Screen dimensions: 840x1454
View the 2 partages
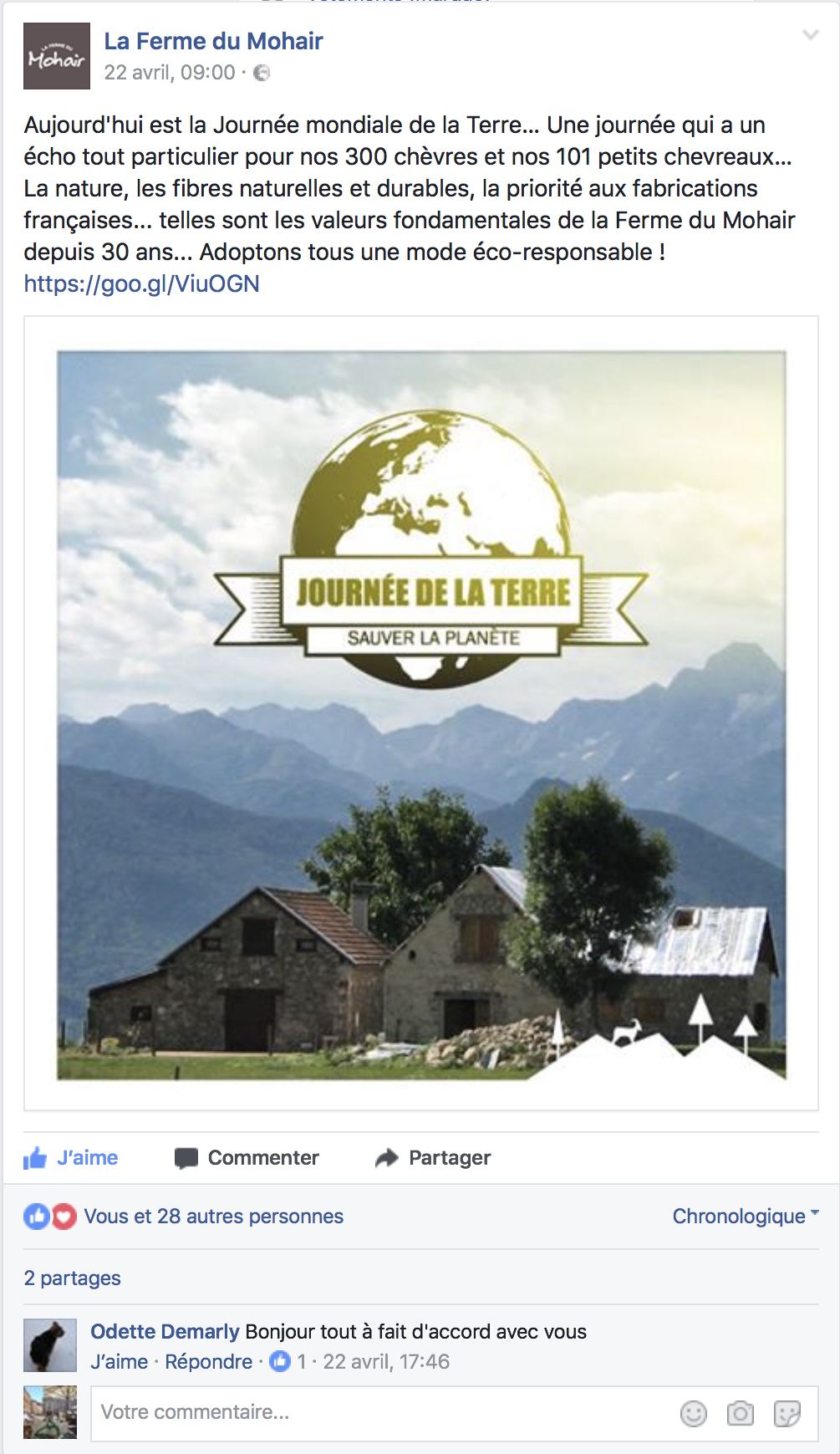pos(73,1278)
